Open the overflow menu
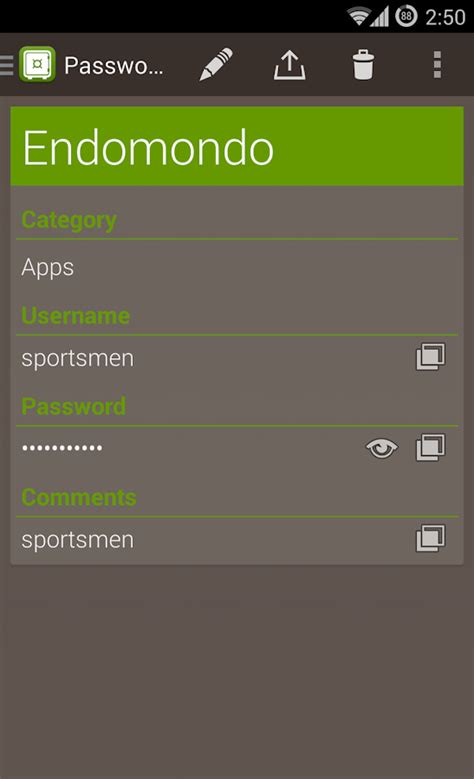This screenshot has height=779, width=474. [437, 65]
